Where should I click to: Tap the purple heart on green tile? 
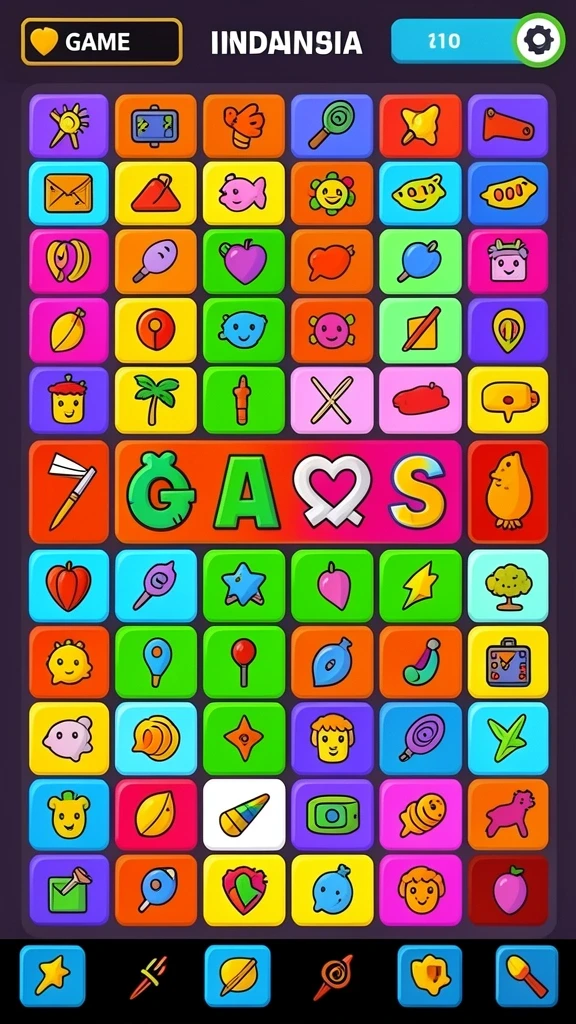pyautogui.click(x=244, y=261)
